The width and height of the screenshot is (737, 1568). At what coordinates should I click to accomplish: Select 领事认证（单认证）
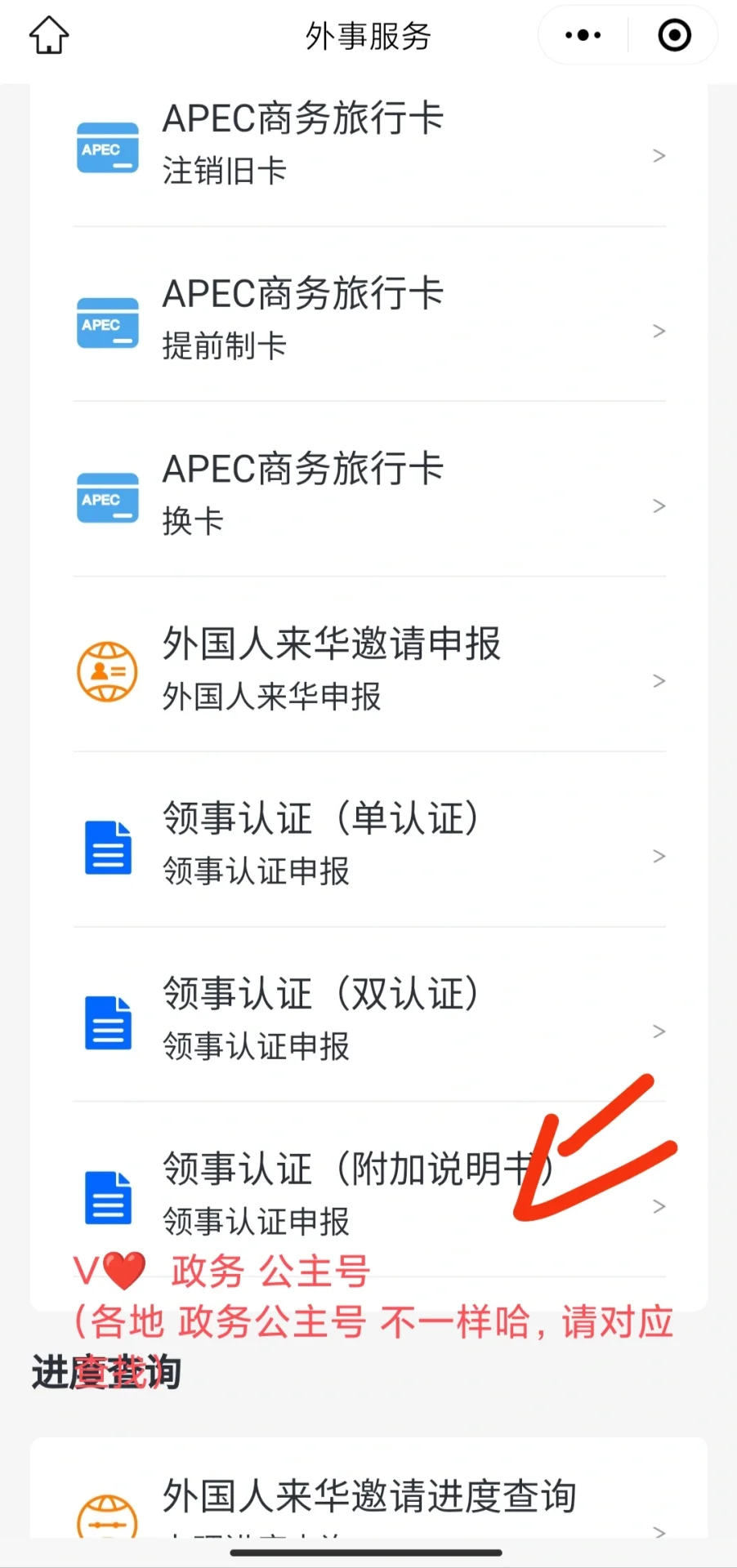(369, 845)
